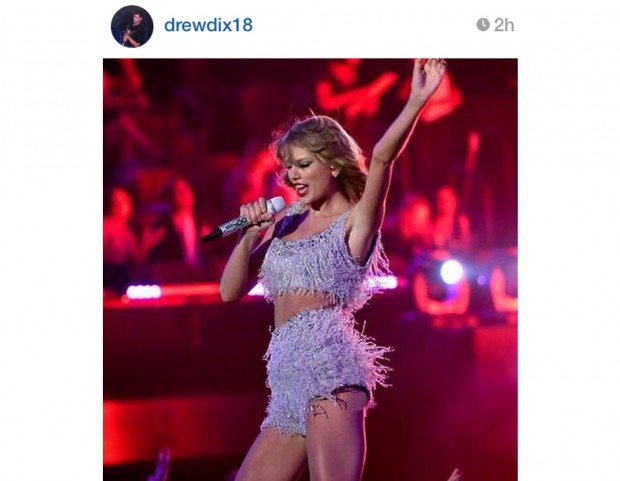
Task: Open the concert photo post
Action: point(310,269)
